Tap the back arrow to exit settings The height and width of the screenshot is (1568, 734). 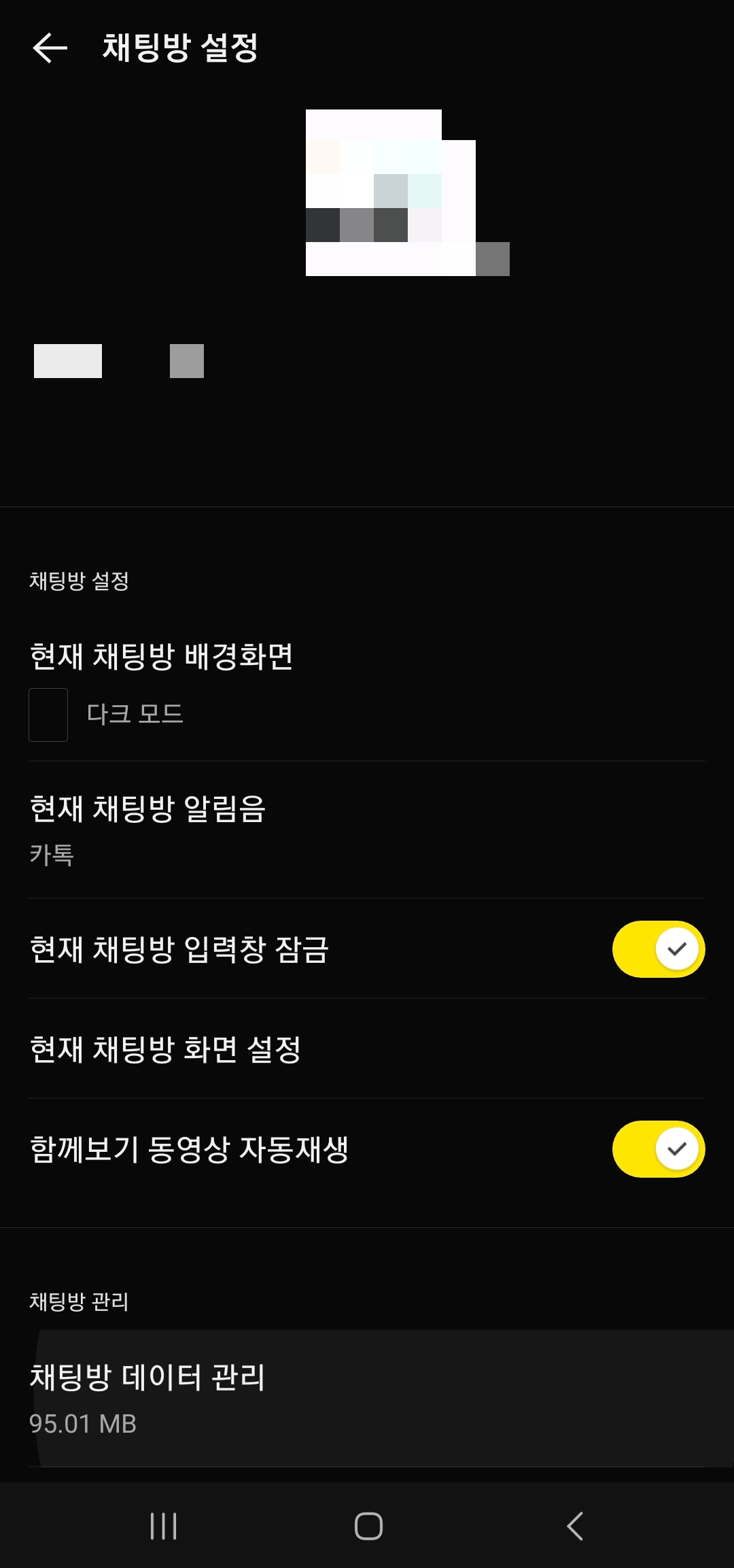point(50,49)
